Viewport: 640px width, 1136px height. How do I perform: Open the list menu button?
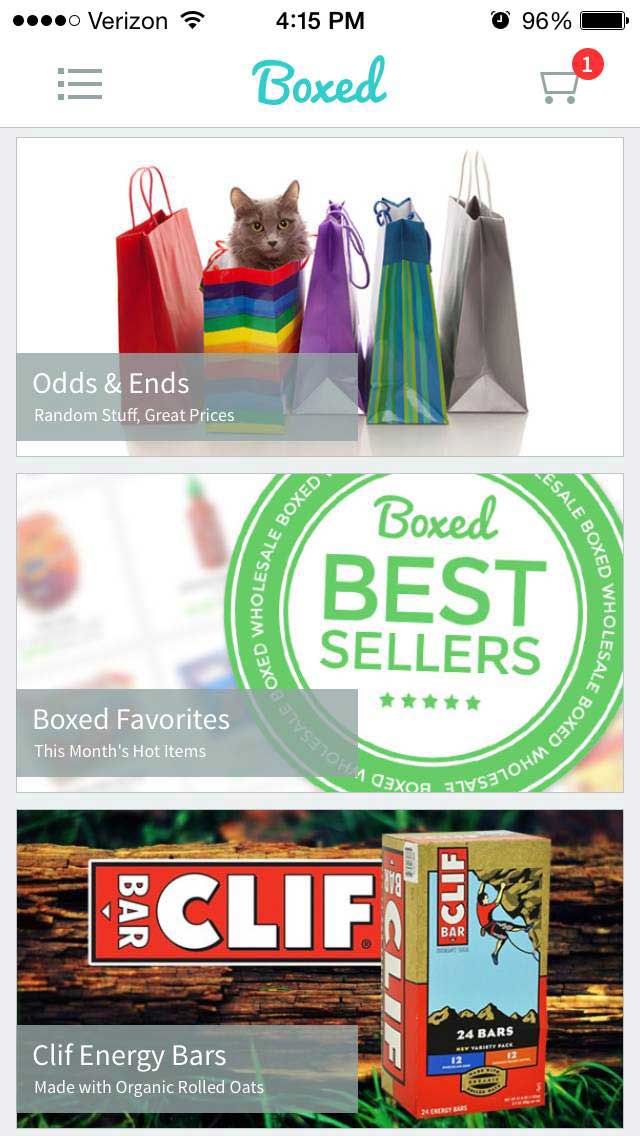click(80, 84)
